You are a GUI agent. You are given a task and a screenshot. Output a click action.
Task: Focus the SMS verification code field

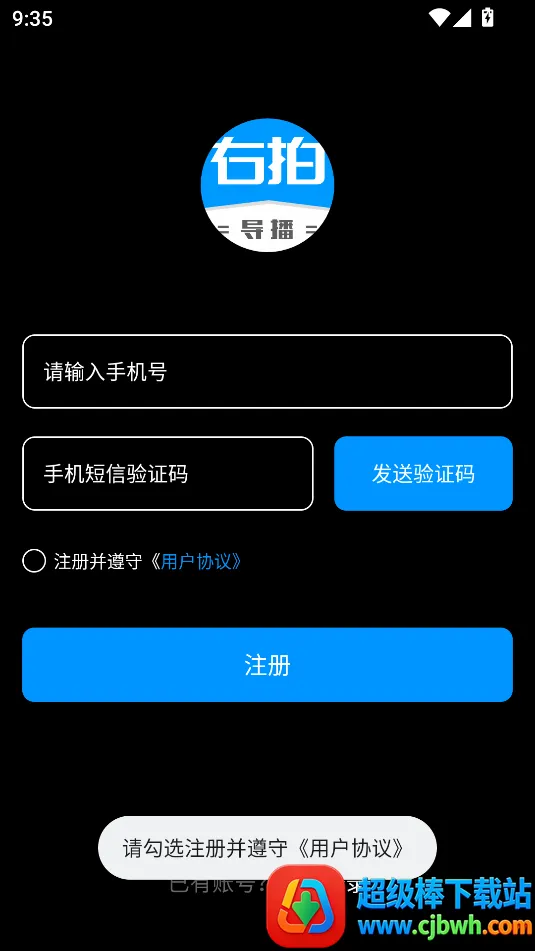point(168,474)
